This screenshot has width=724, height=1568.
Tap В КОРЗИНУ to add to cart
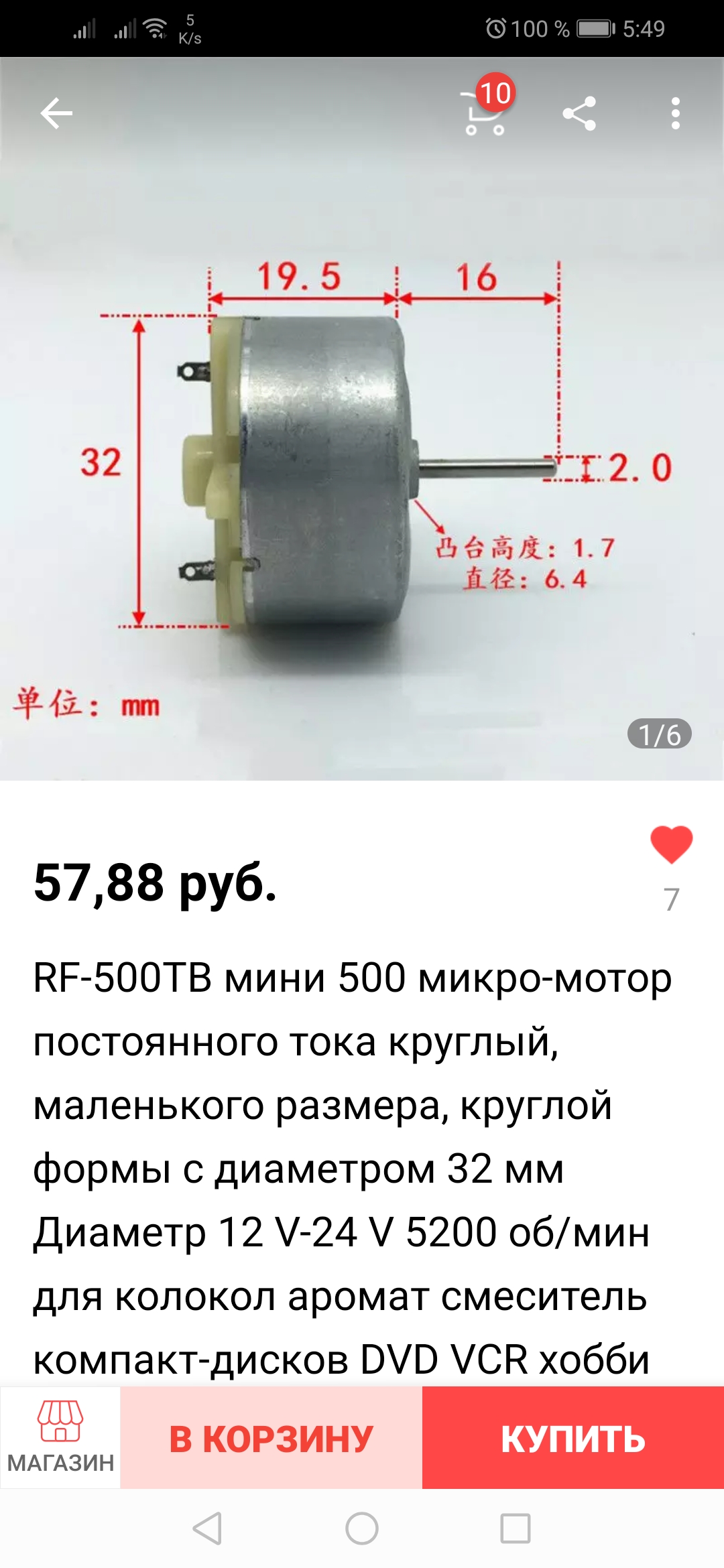(x=271, y=1438)
